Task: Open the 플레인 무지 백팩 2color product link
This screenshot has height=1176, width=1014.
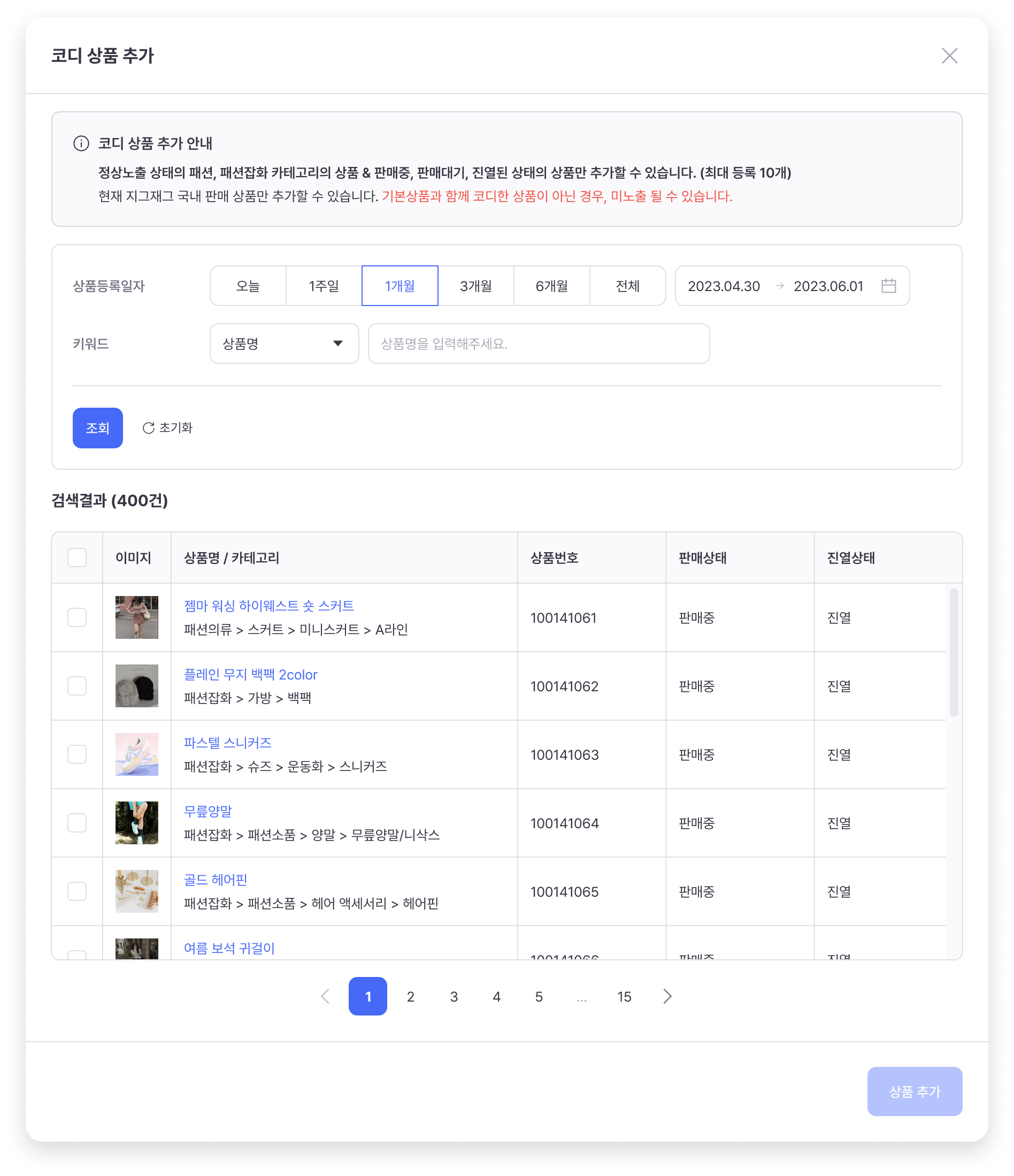Action: click(250, 674)
